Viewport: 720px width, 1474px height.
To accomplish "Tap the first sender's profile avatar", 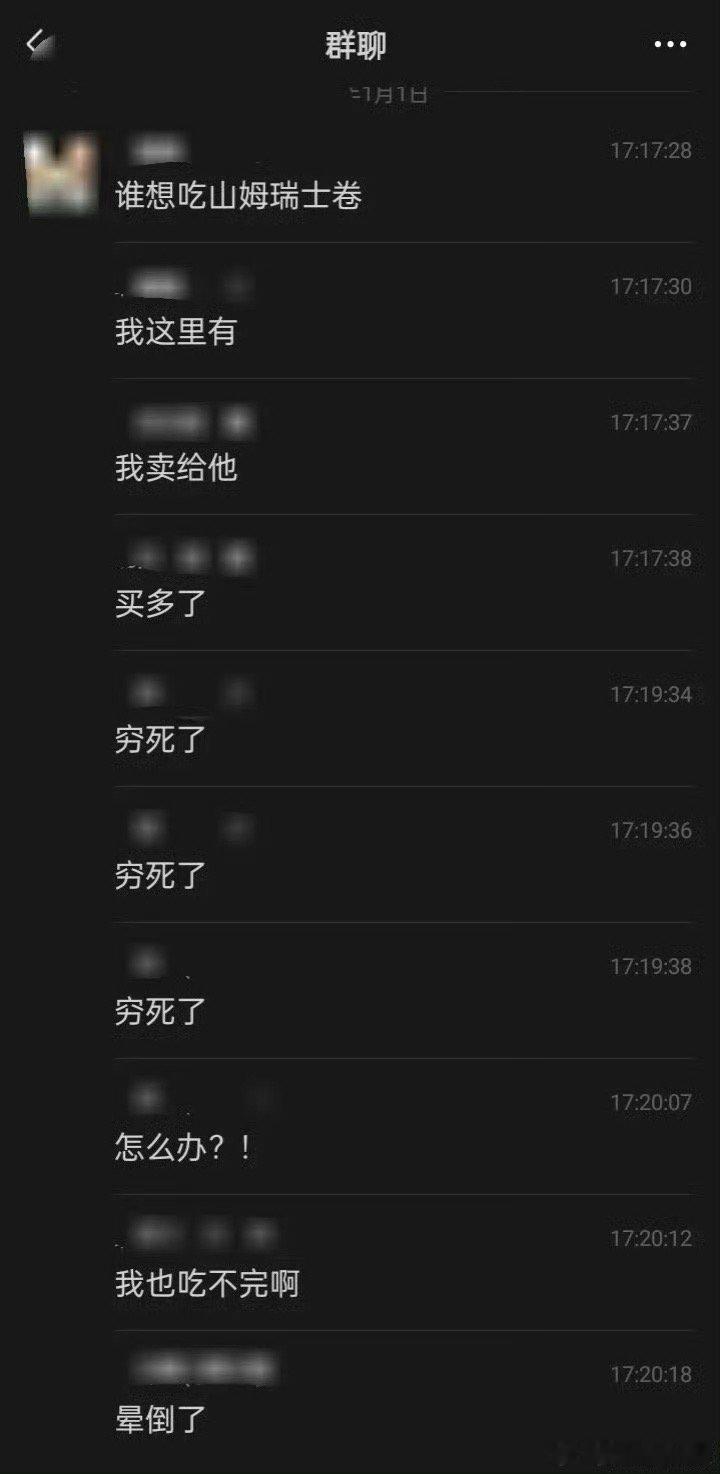I will [x=57, y=170].
